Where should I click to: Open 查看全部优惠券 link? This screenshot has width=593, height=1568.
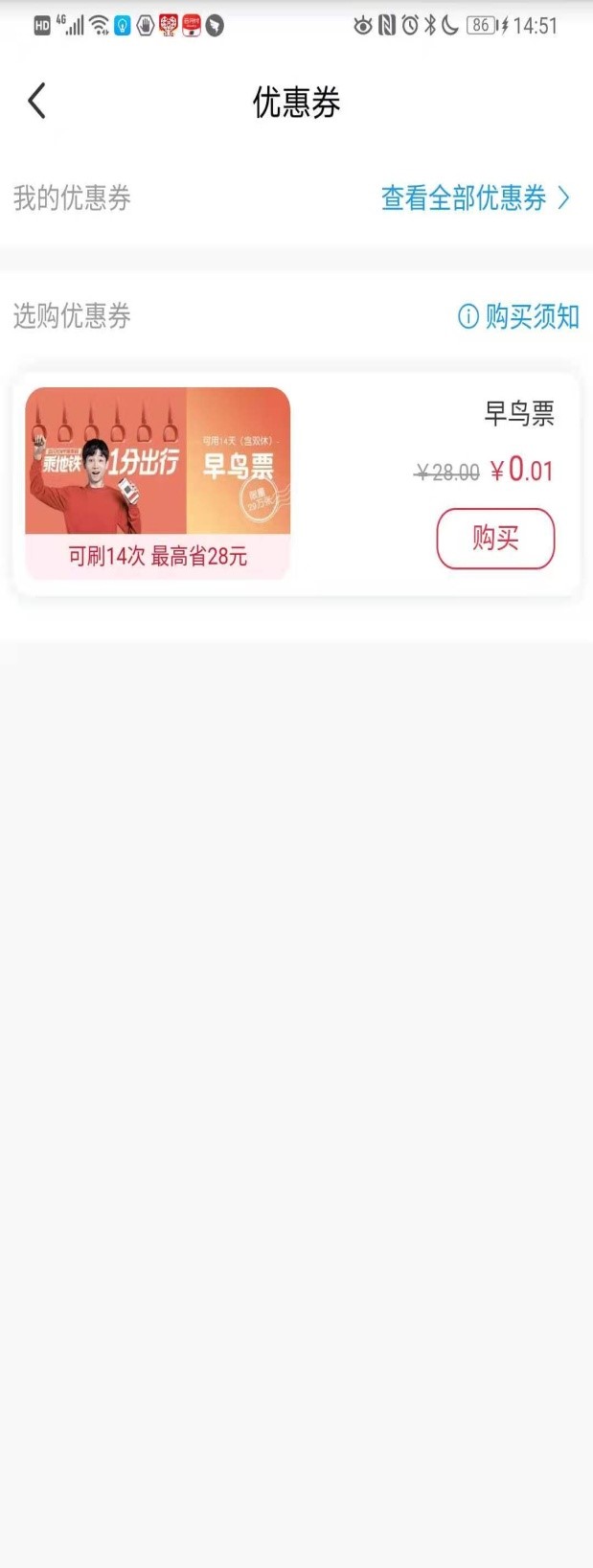tap(475, 198)
